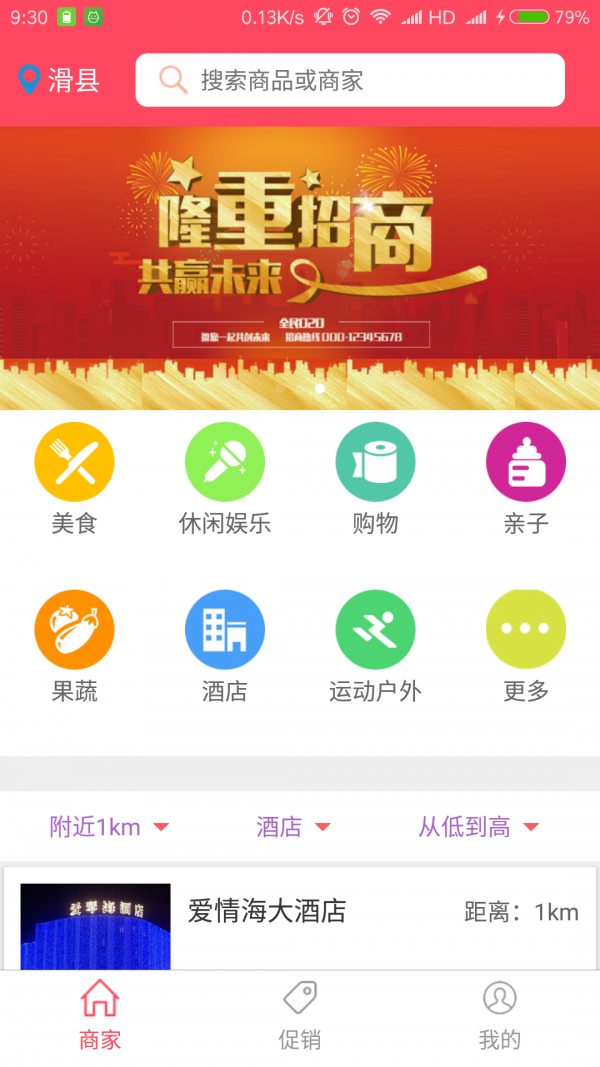Switch to the 促销 tab

pyautogui.click(x=300, y=1015)
